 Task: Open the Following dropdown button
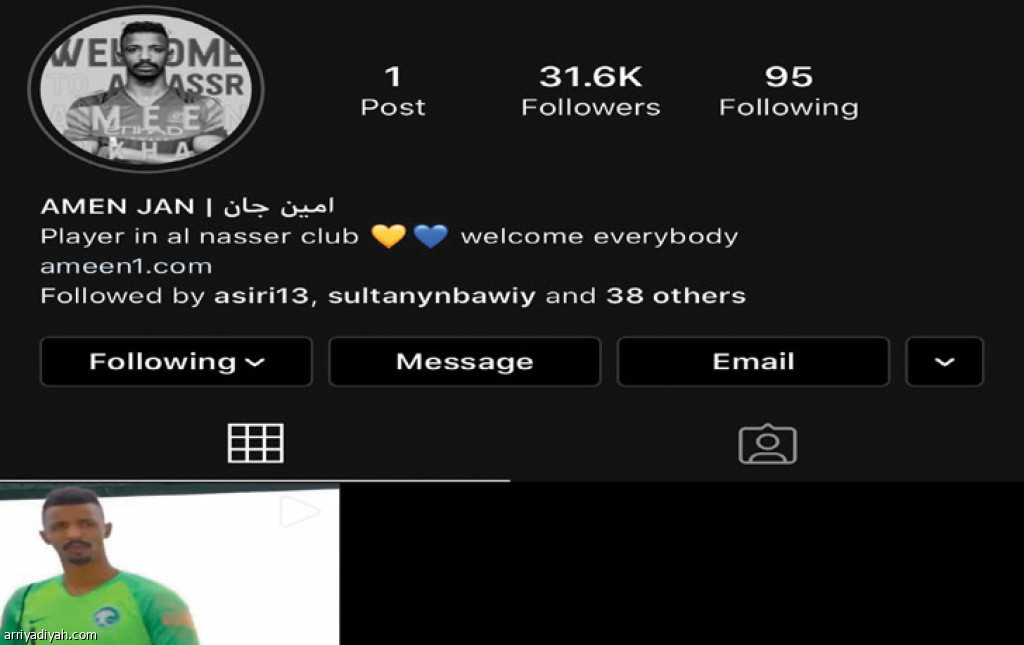[x=176, y=362]
